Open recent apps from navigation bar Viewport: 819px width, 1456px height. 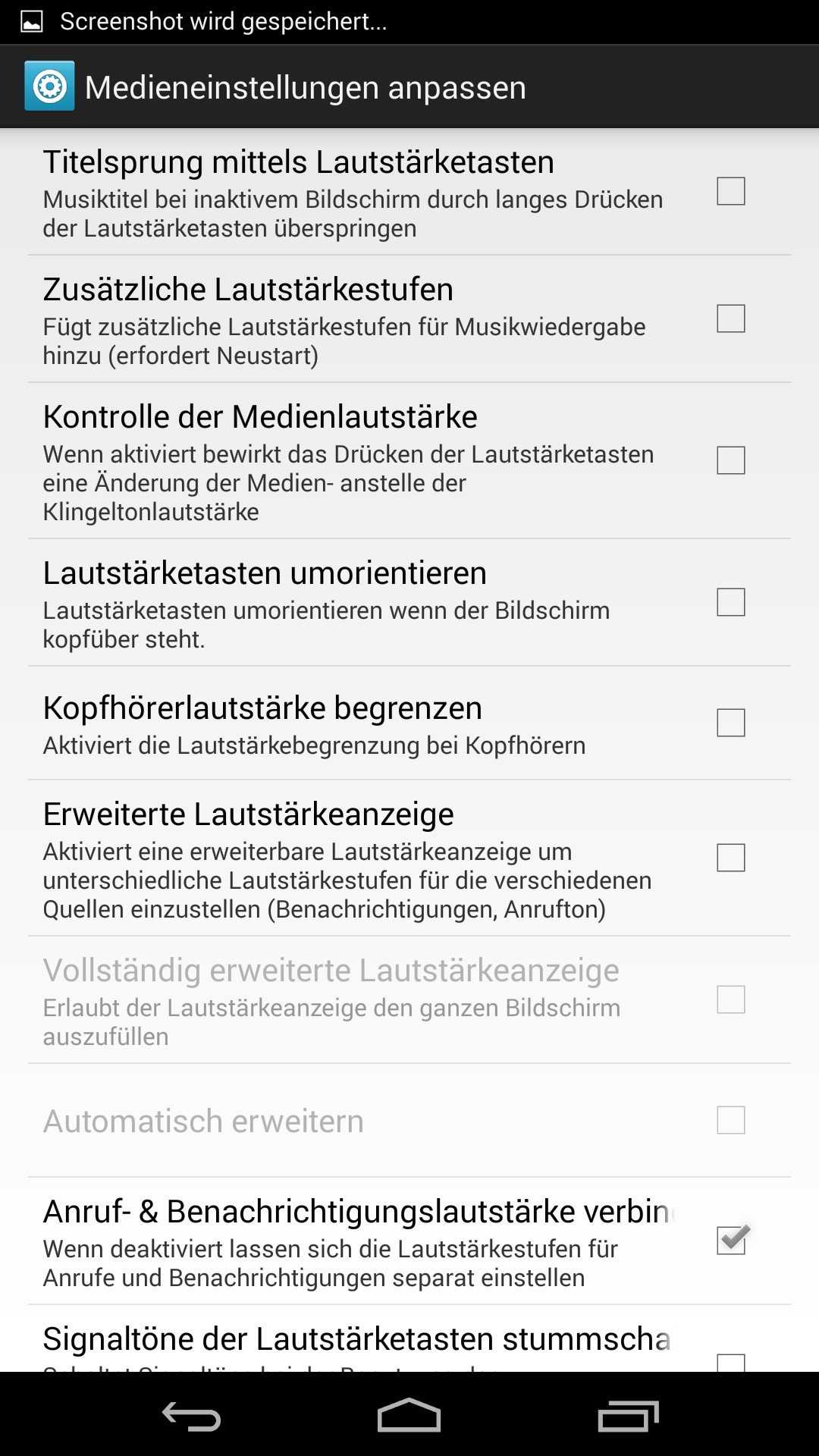tap(628, 1416)
